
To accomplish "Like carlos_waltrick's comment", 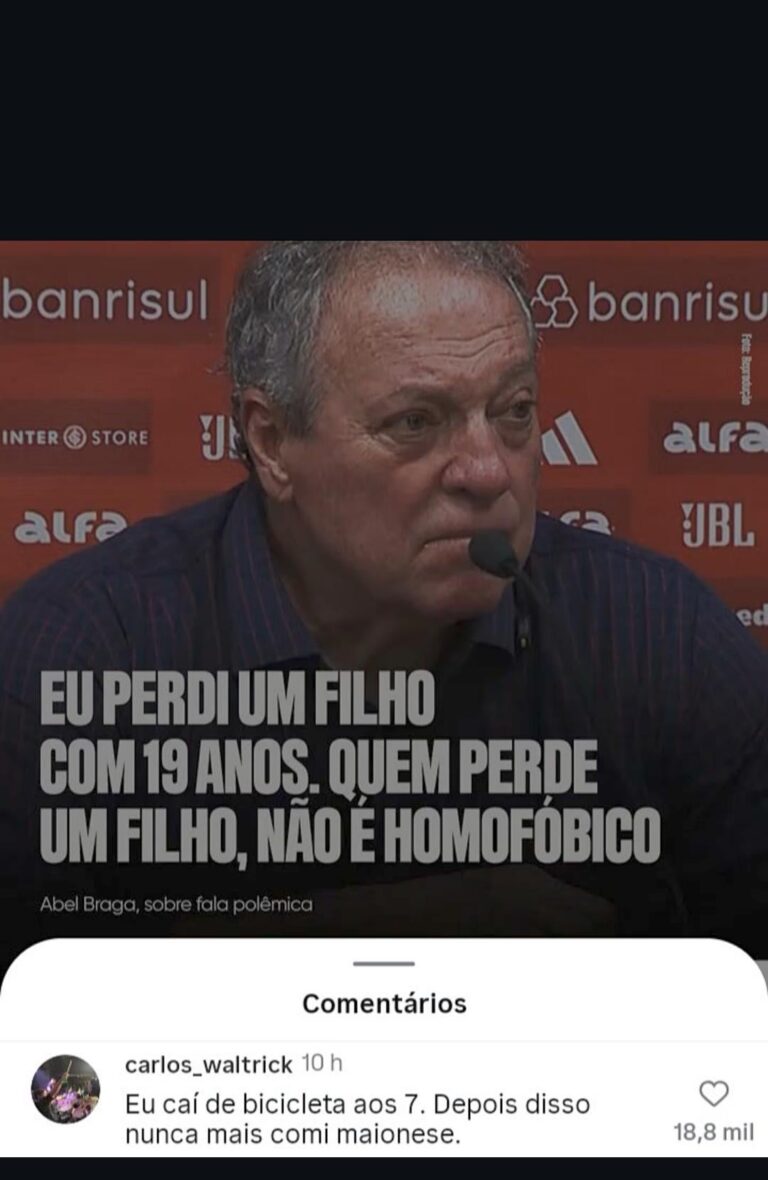I will coord(713,1093).
